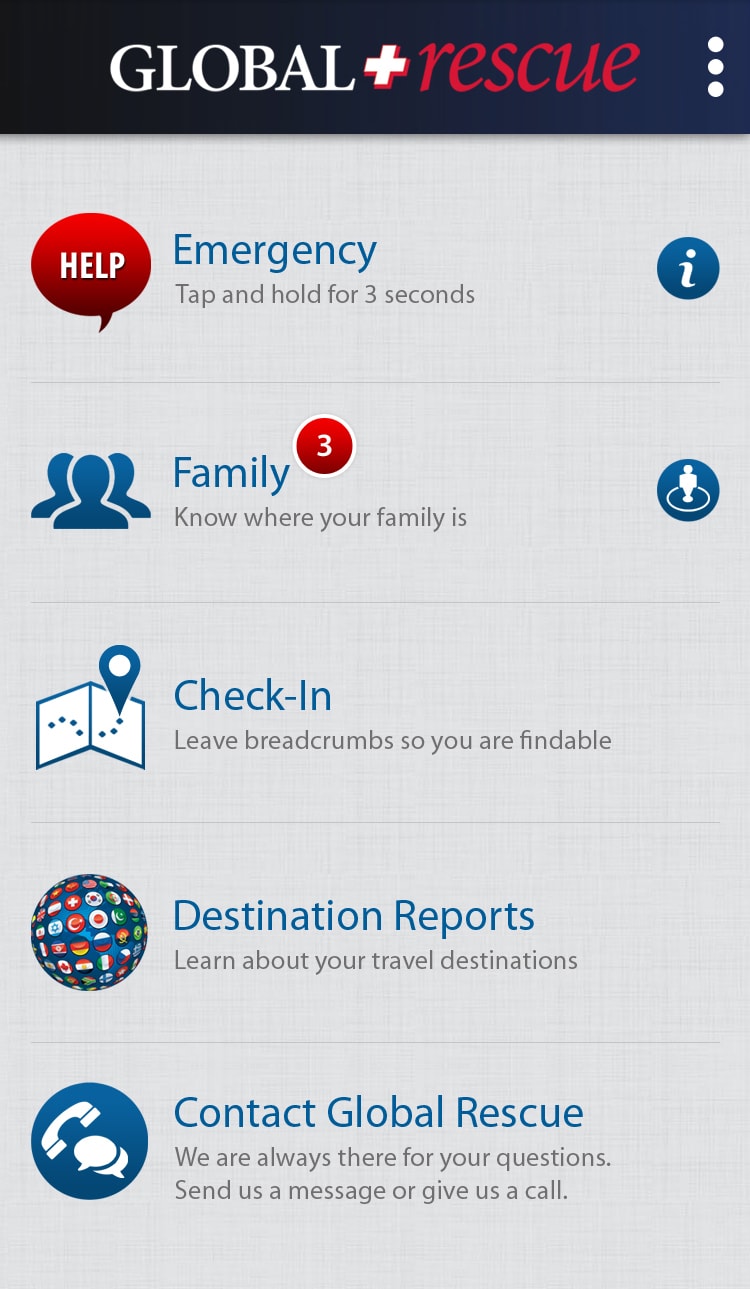750x1289 pixels.
Task: Open the three-dot overflow menu
Action: click(715, 67)
